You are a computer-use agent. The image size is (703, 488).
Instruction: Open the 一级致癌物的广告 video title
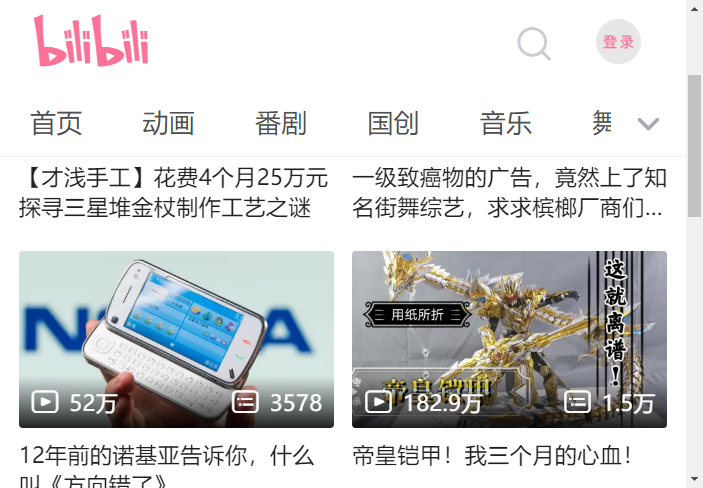click(x=509, y=193)
